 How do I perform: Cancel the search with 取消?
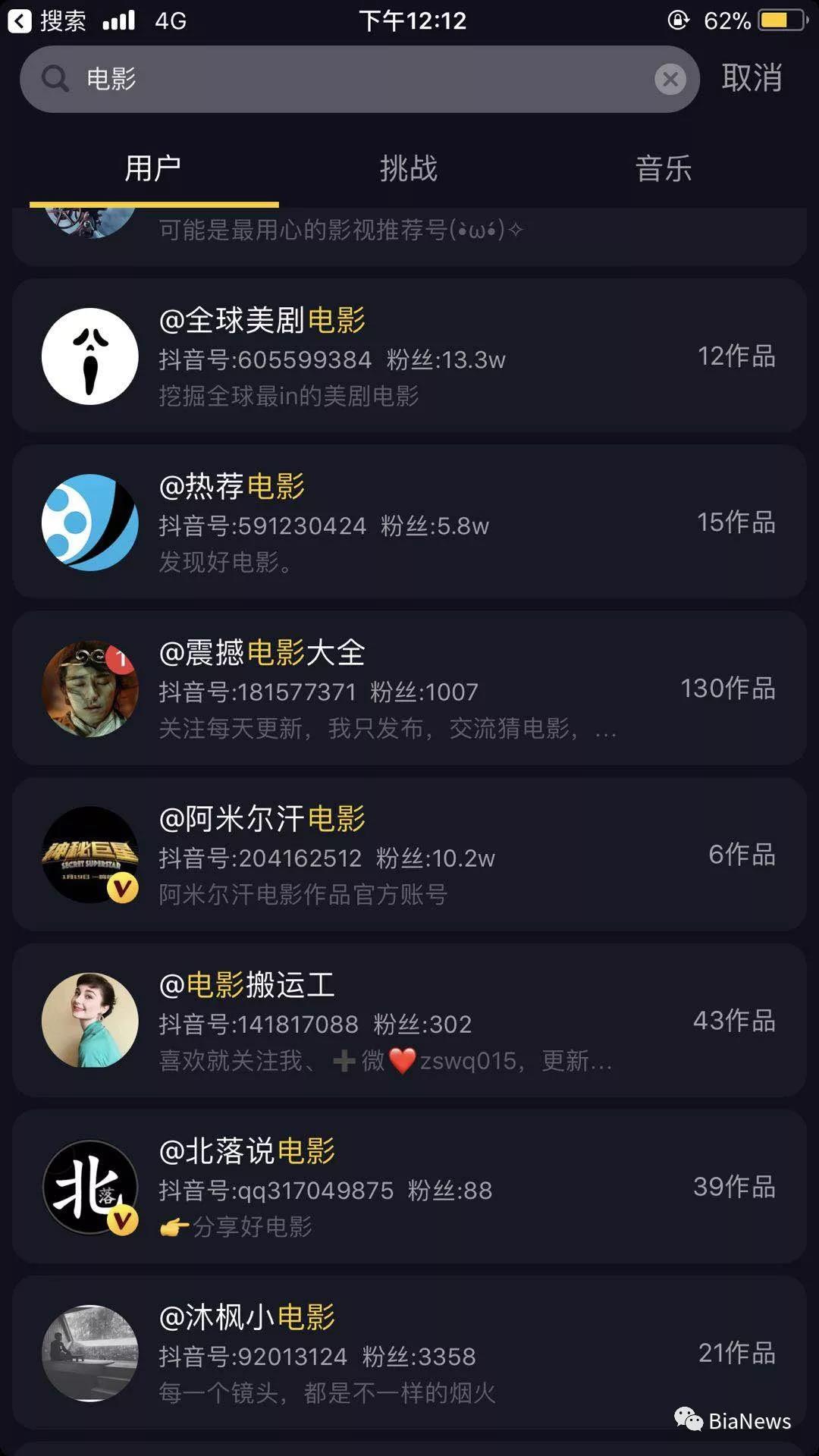tap(752, 78)
